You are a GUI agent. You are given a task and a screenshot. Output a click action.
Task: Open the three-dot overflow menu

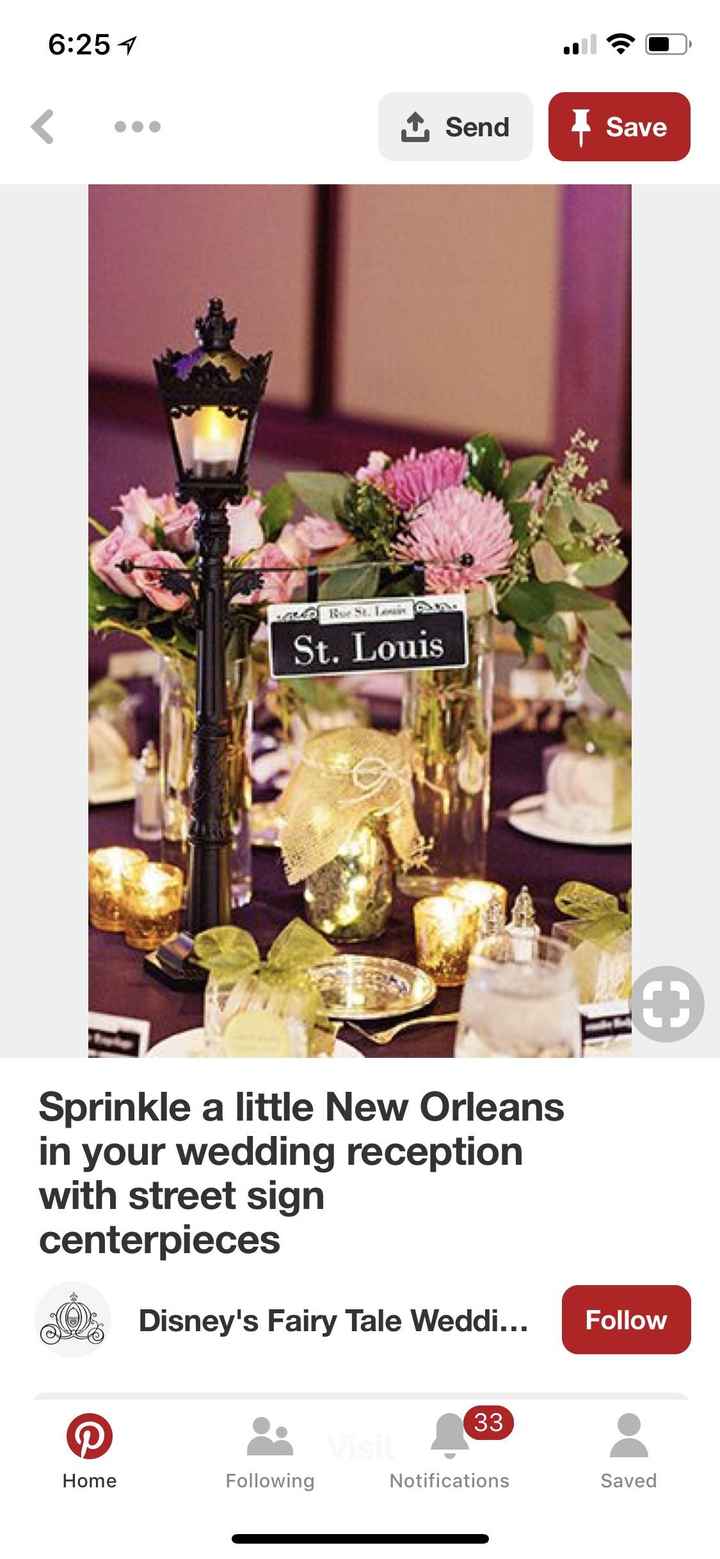tap(136, 126)
